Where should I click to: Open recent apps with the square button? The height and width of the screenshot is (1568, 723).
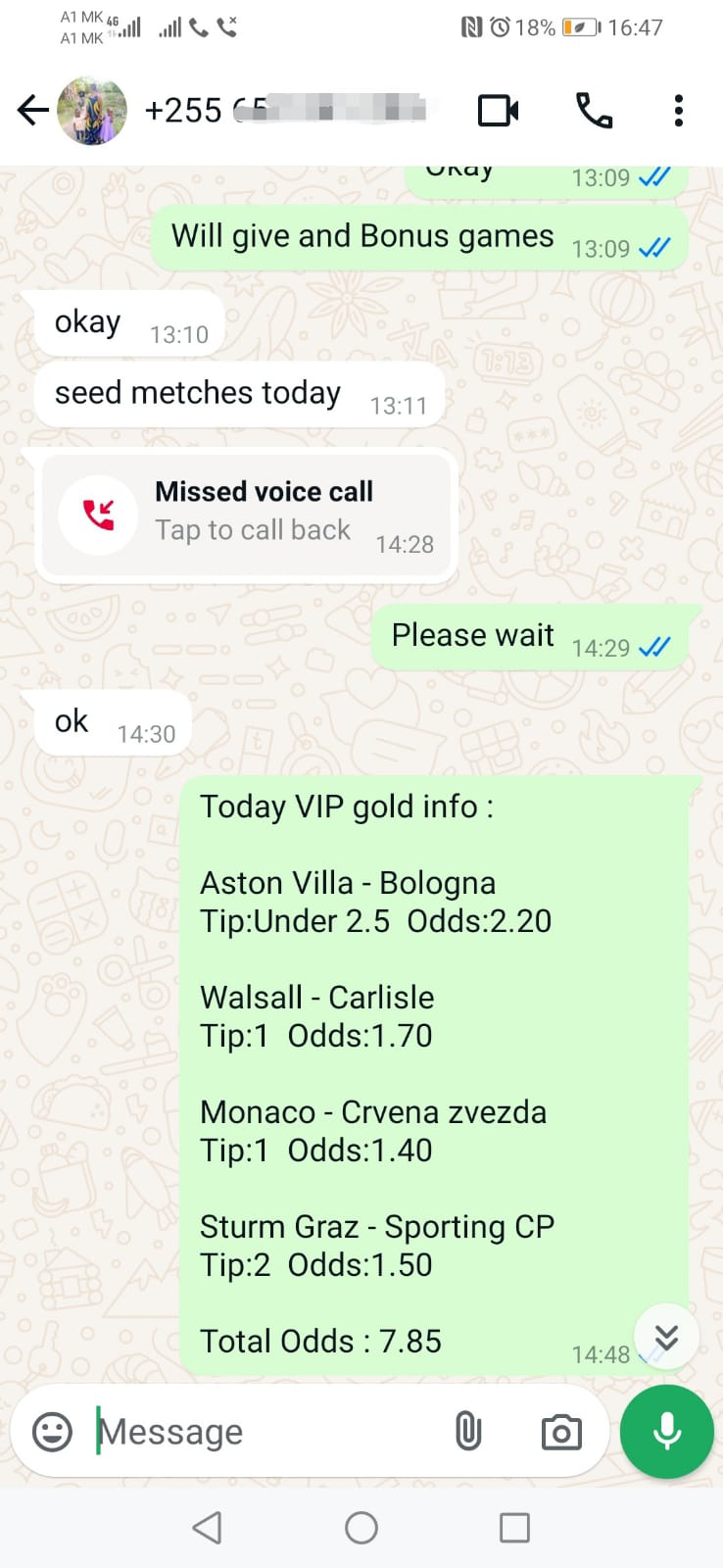[x=514, y=1527]
